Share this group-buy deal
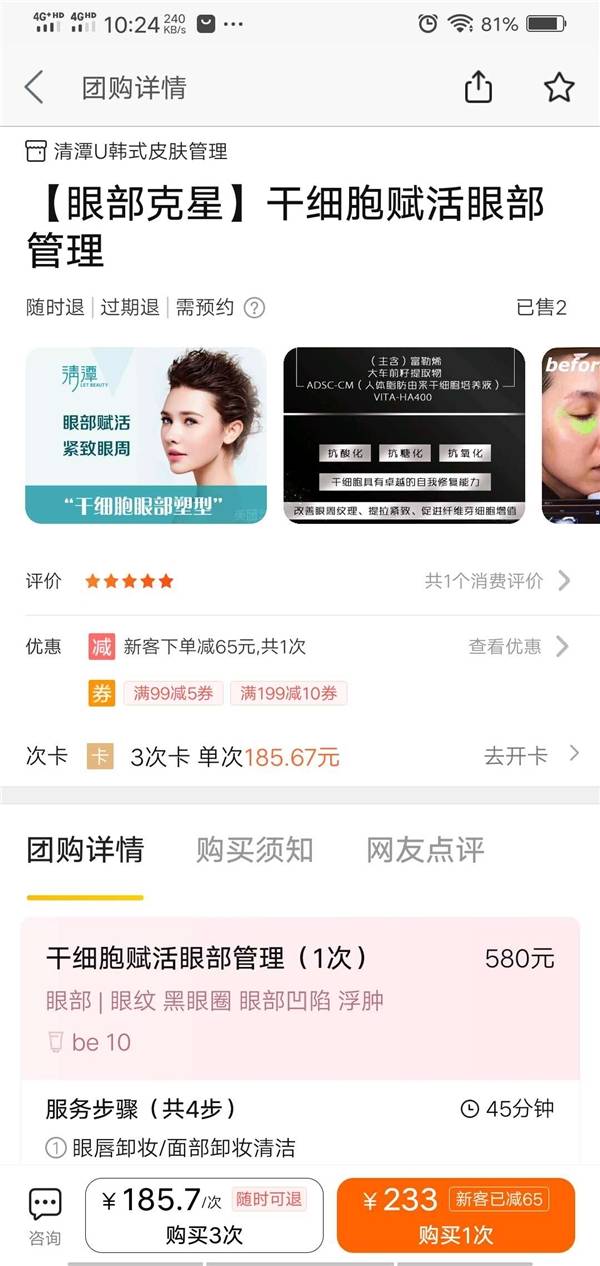This screenshot has width=600, height=1266. pyautogui.click(x=479, y=88)
